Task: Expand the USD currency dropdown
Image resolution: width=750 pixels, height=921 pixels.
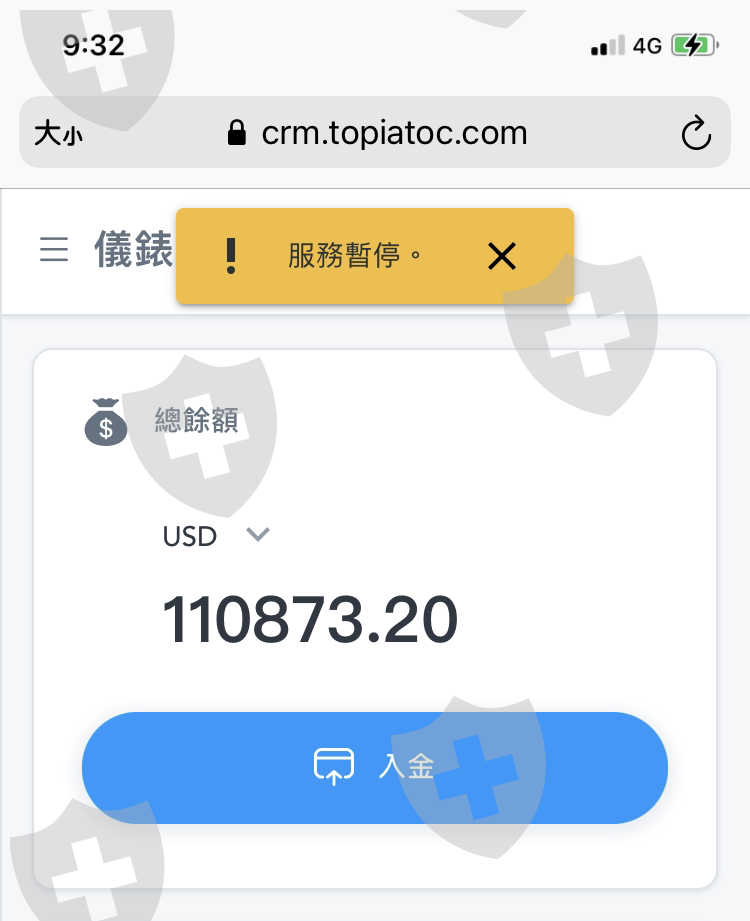Action: click(x=216, y=536)
